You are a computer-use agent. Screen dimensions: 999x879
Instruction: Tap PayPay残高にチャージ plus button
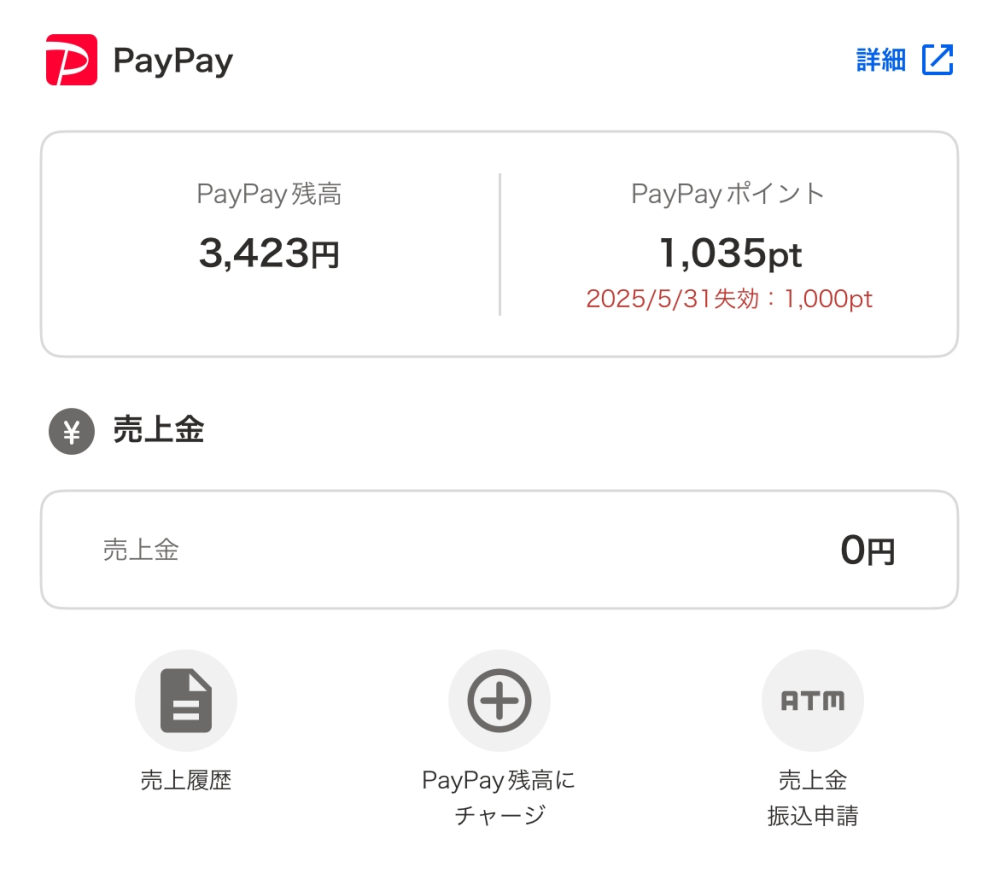(x=499, y=702)
